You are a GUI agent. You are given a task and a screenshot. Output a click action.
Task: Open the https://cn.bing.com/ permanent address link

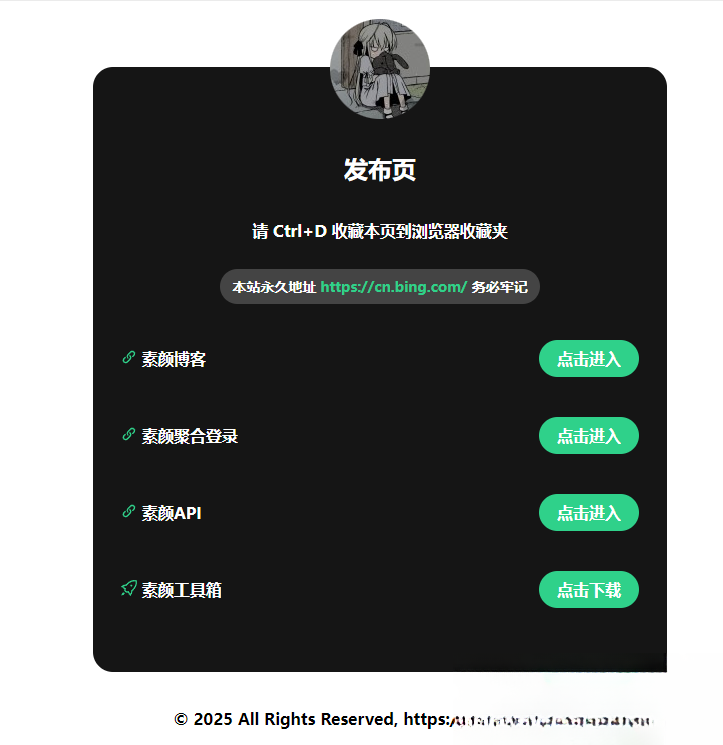click(393, 287)
